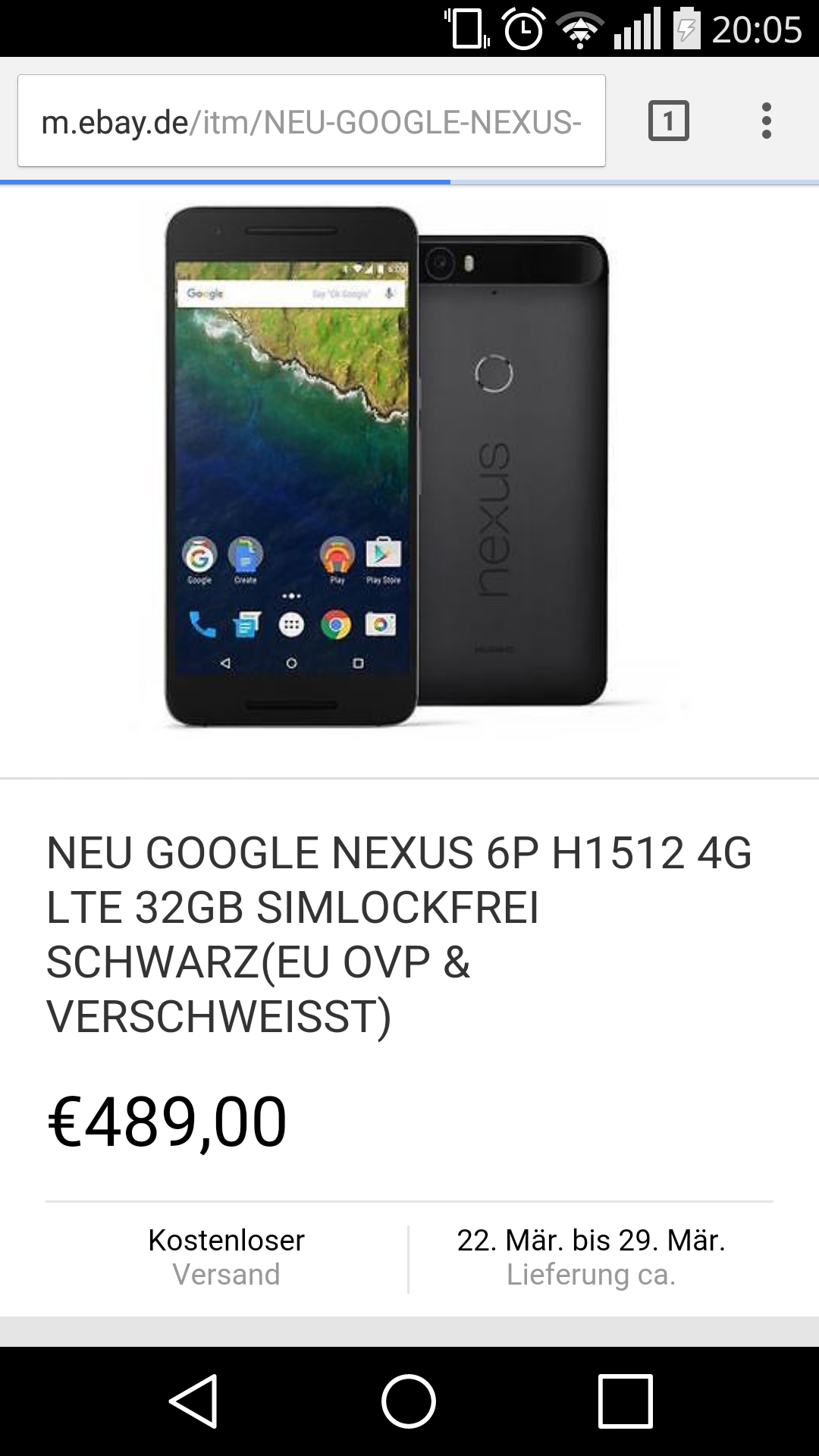Go to the home screen
Viewport: 819px width, 1456px height.
409,1401
